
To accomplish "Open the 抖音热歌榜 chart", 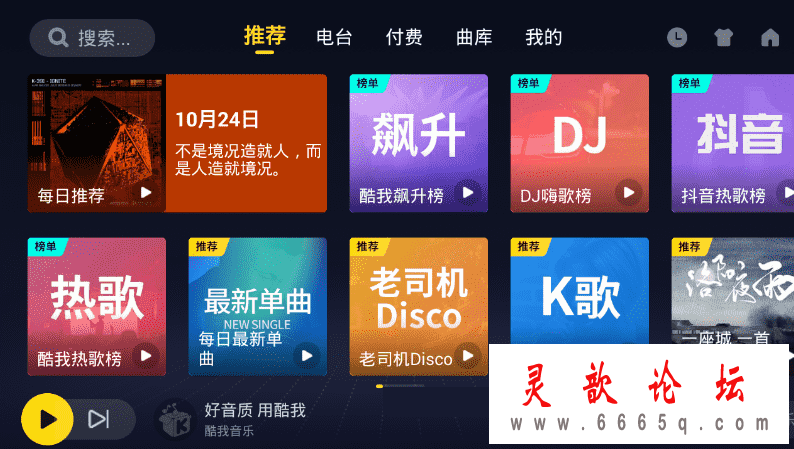I will pos(731,143).
